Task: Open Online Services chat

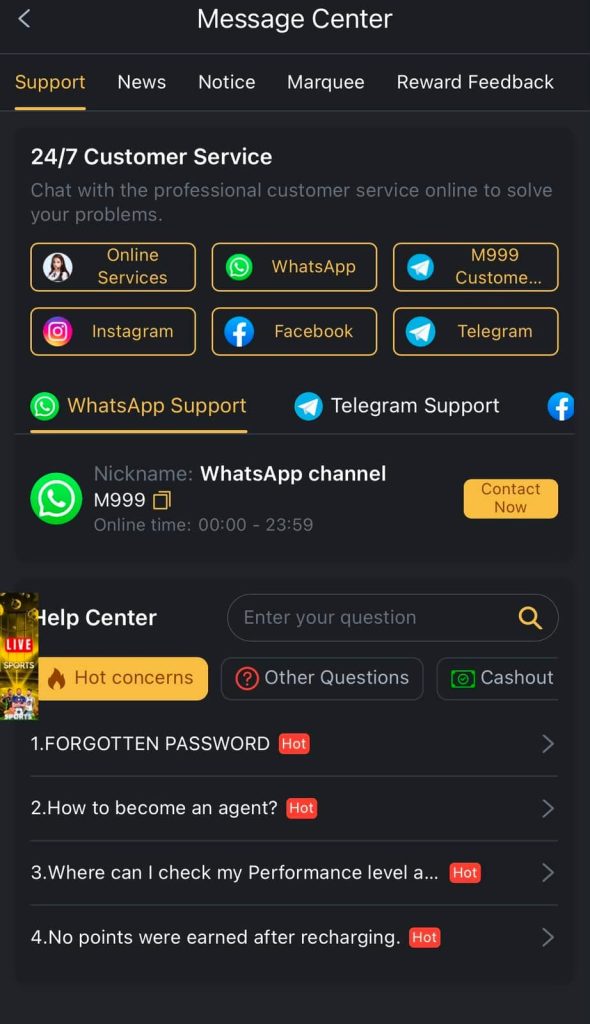Action: (113, 267)
